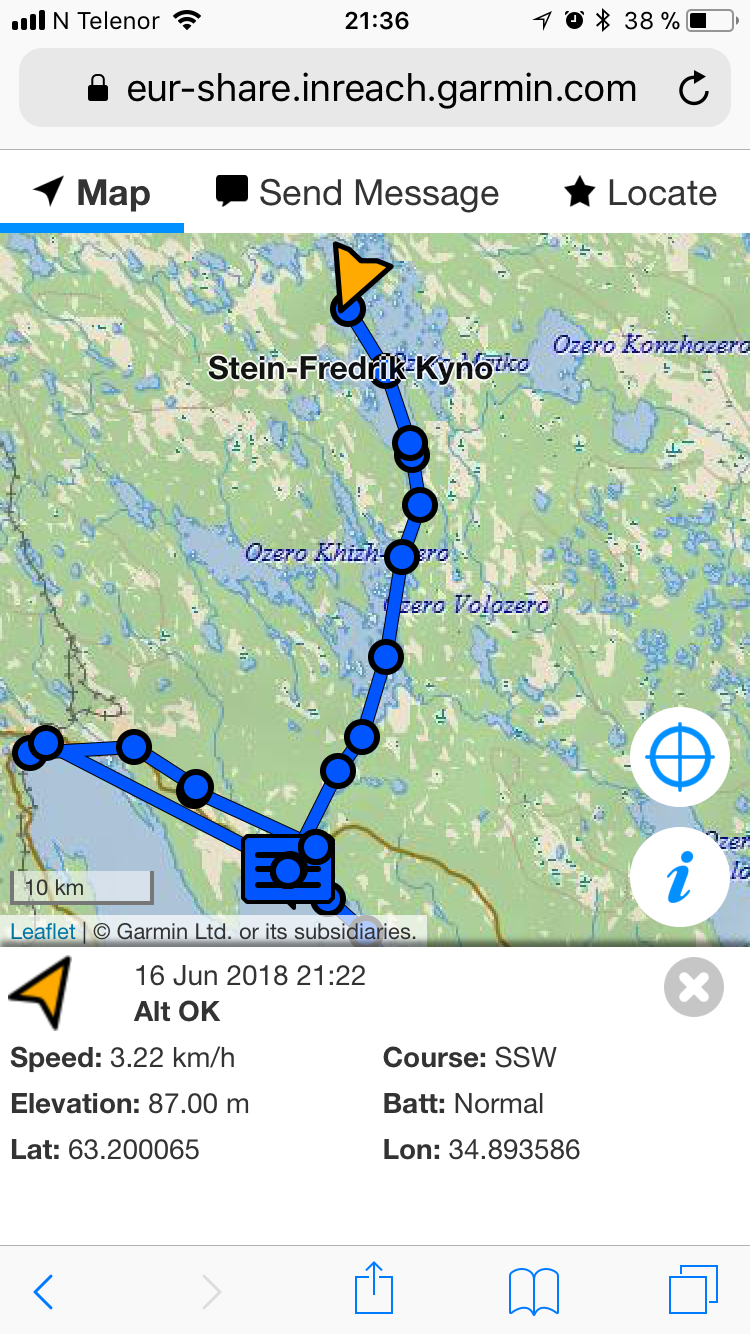The image size is (750, 1334).
Task: Open the Safari share sheet
Action: pyautogui.click(x=374, y=1289)
